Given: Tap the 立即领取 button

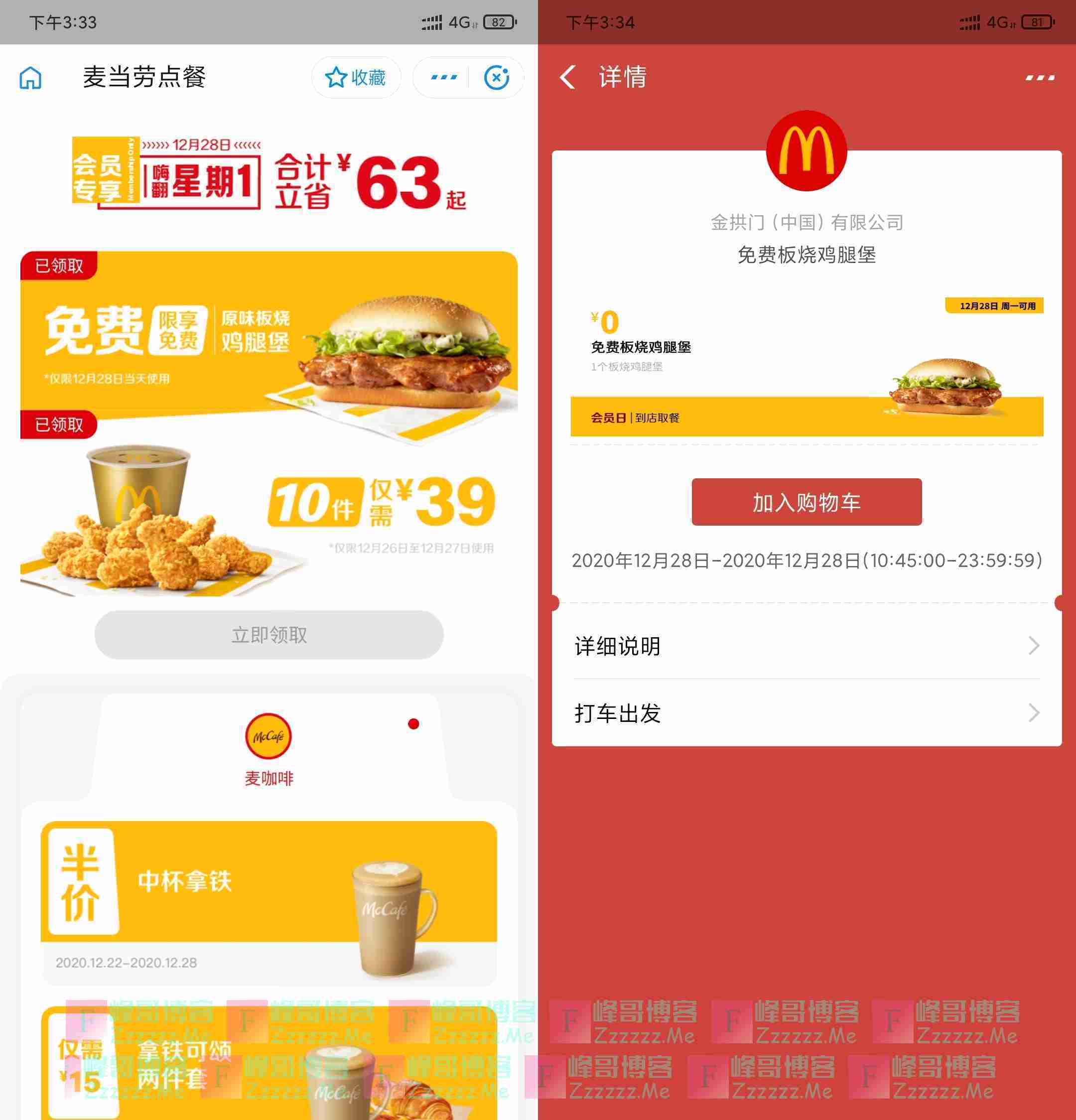Looking at the screenshot, I should tap(269, 635).
